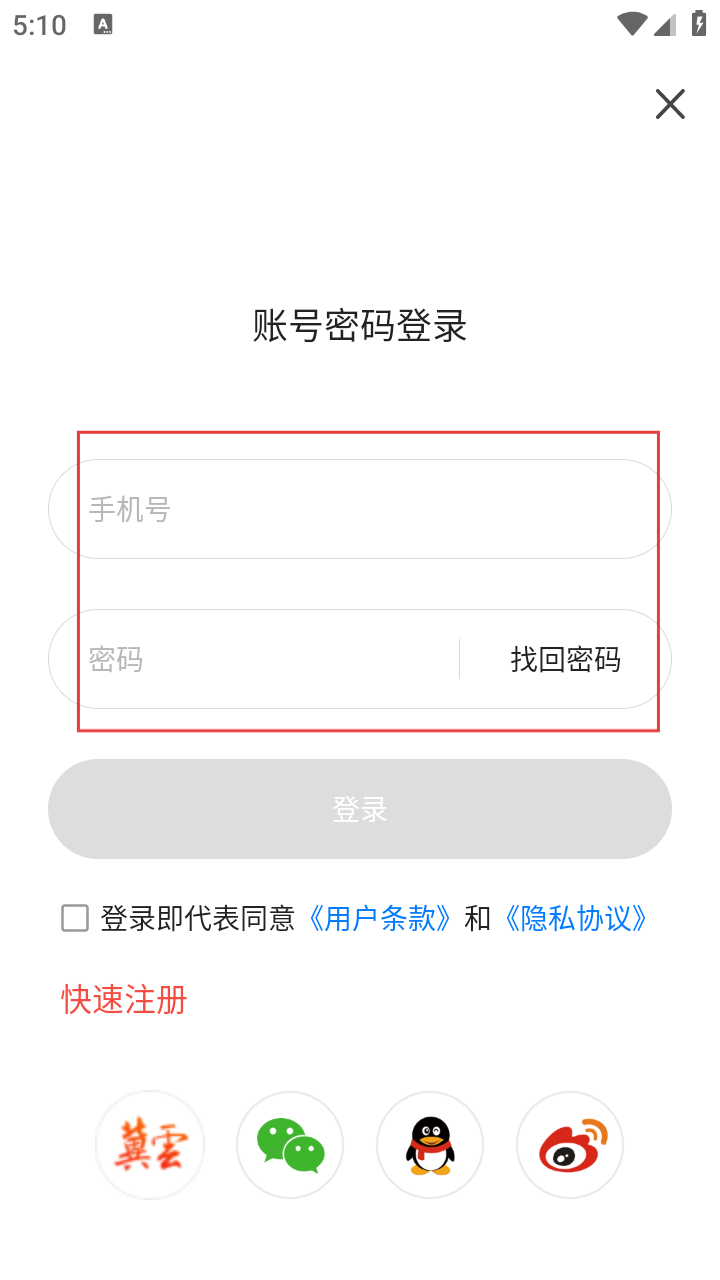Check the agreement checkbox
This screenshot has width=720, height=1280.
click(75, 918)
